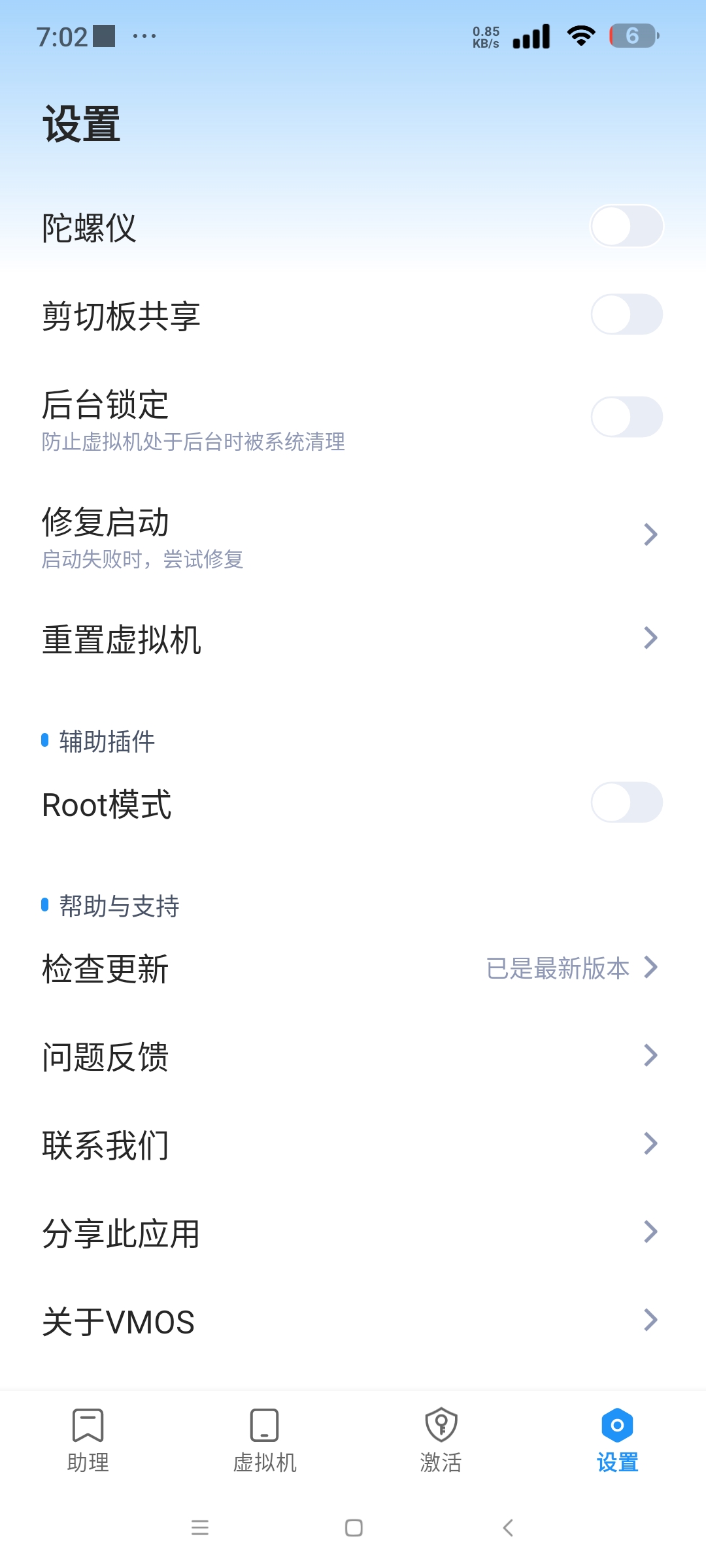Turn on 后台锁定 background lock

tap(626, 414)
